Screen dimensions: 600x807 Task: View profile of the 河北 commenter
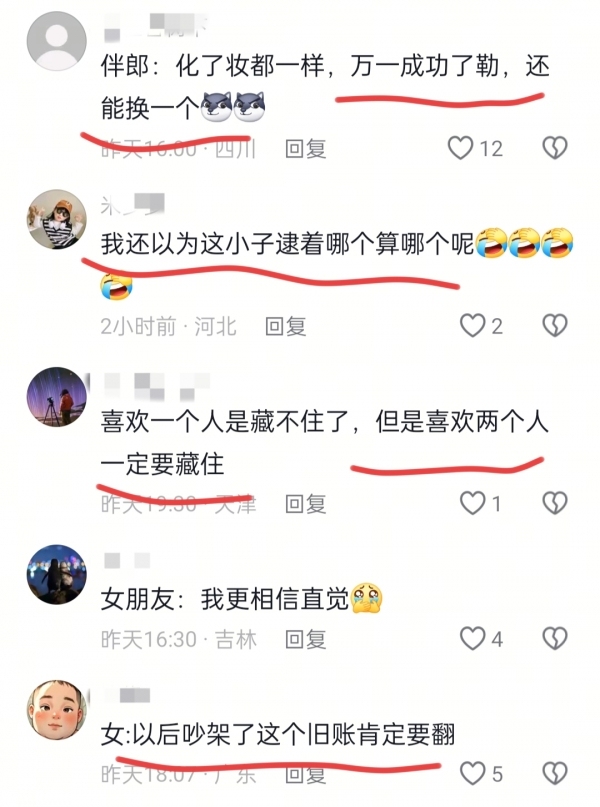(53, 219)
